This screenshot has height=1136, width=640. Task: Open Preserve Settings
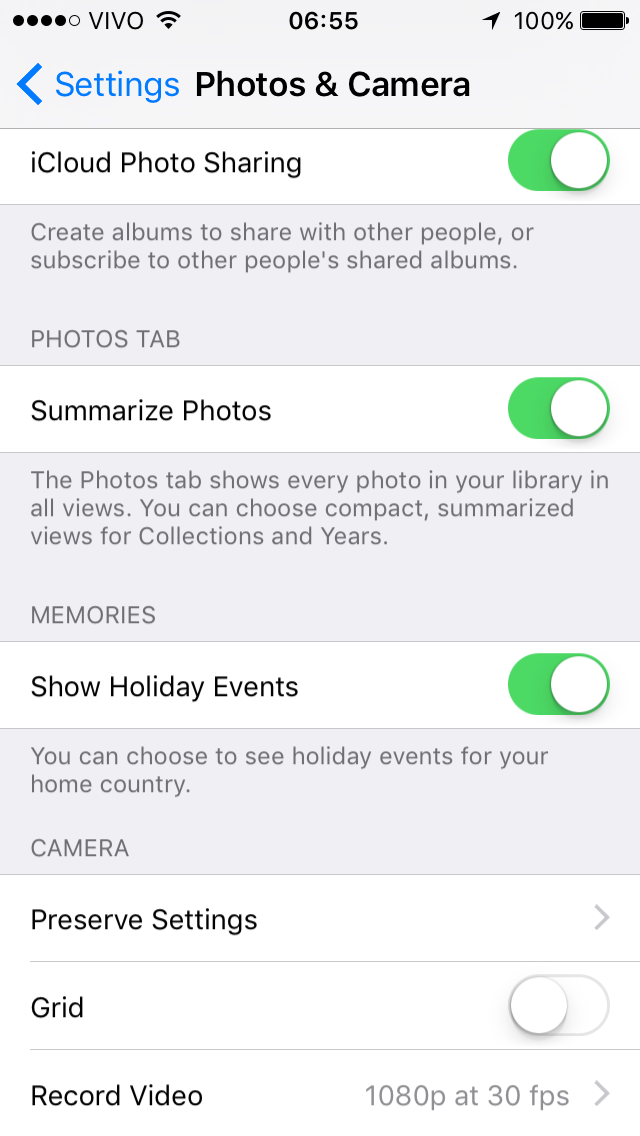[320, 919]
